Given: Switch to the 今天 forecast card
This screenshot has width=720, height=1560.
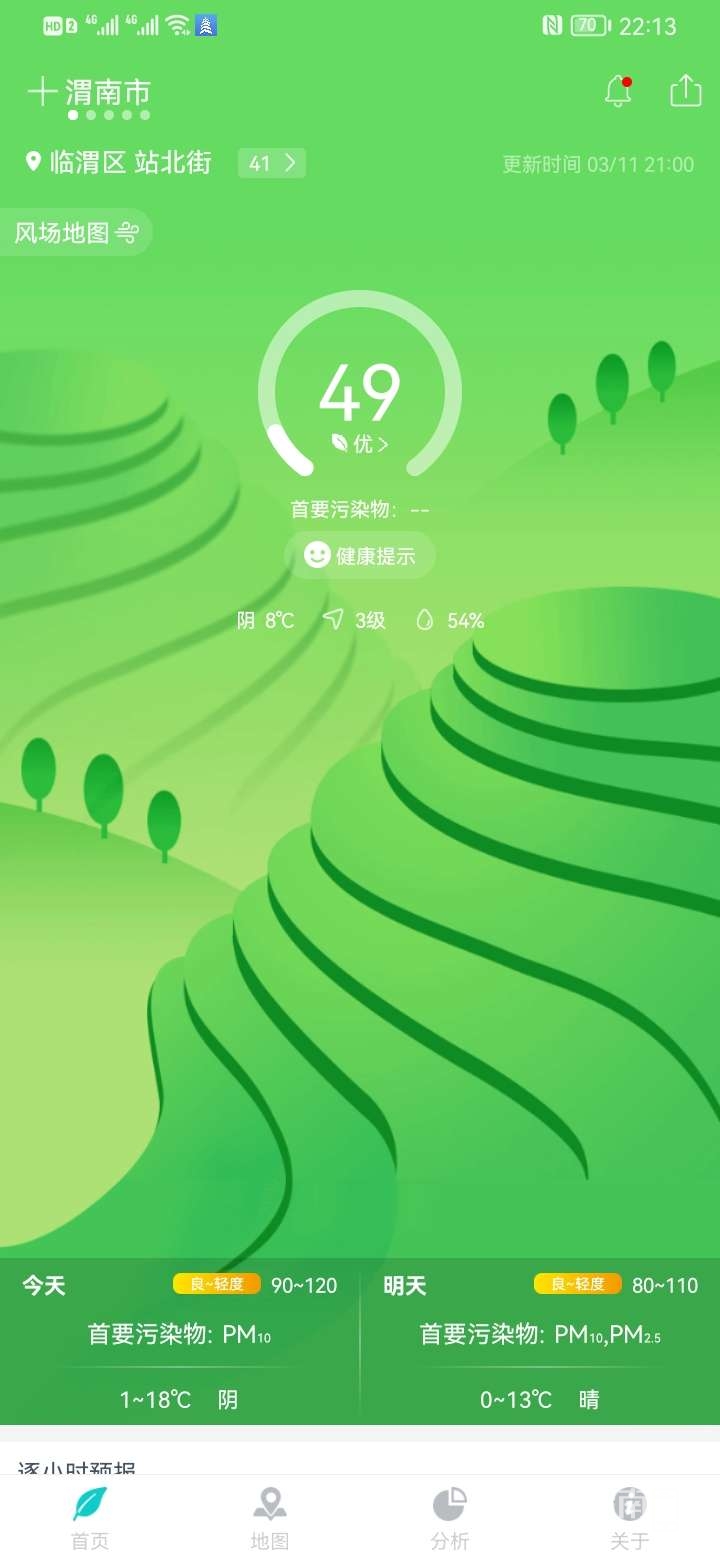Looking at the screenshot, I should 180,1340.
